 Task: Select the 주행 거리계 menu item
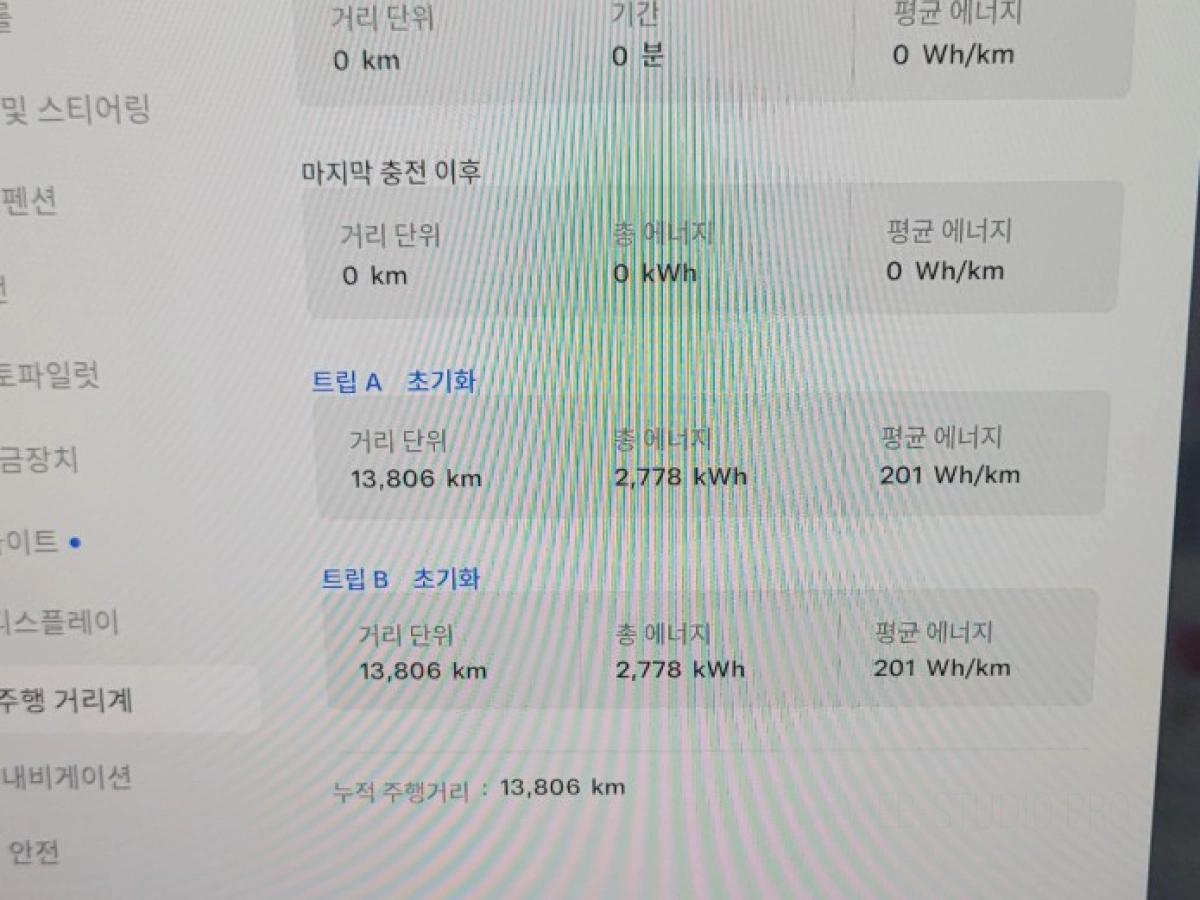tap(68, 700)
